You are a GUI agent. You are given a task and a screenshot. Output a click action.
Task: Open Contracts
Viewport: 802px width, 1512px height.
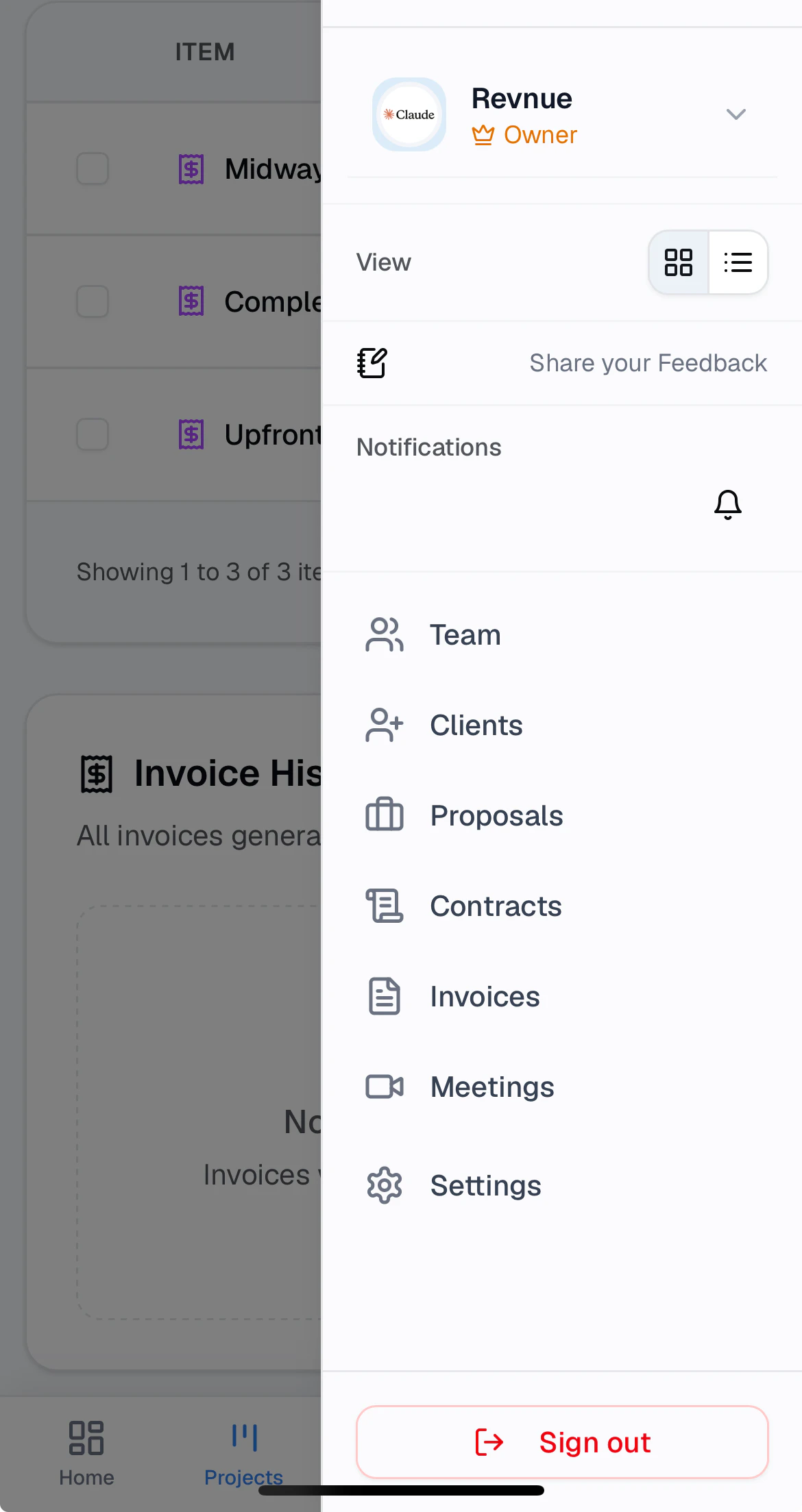tap(562, 906)
